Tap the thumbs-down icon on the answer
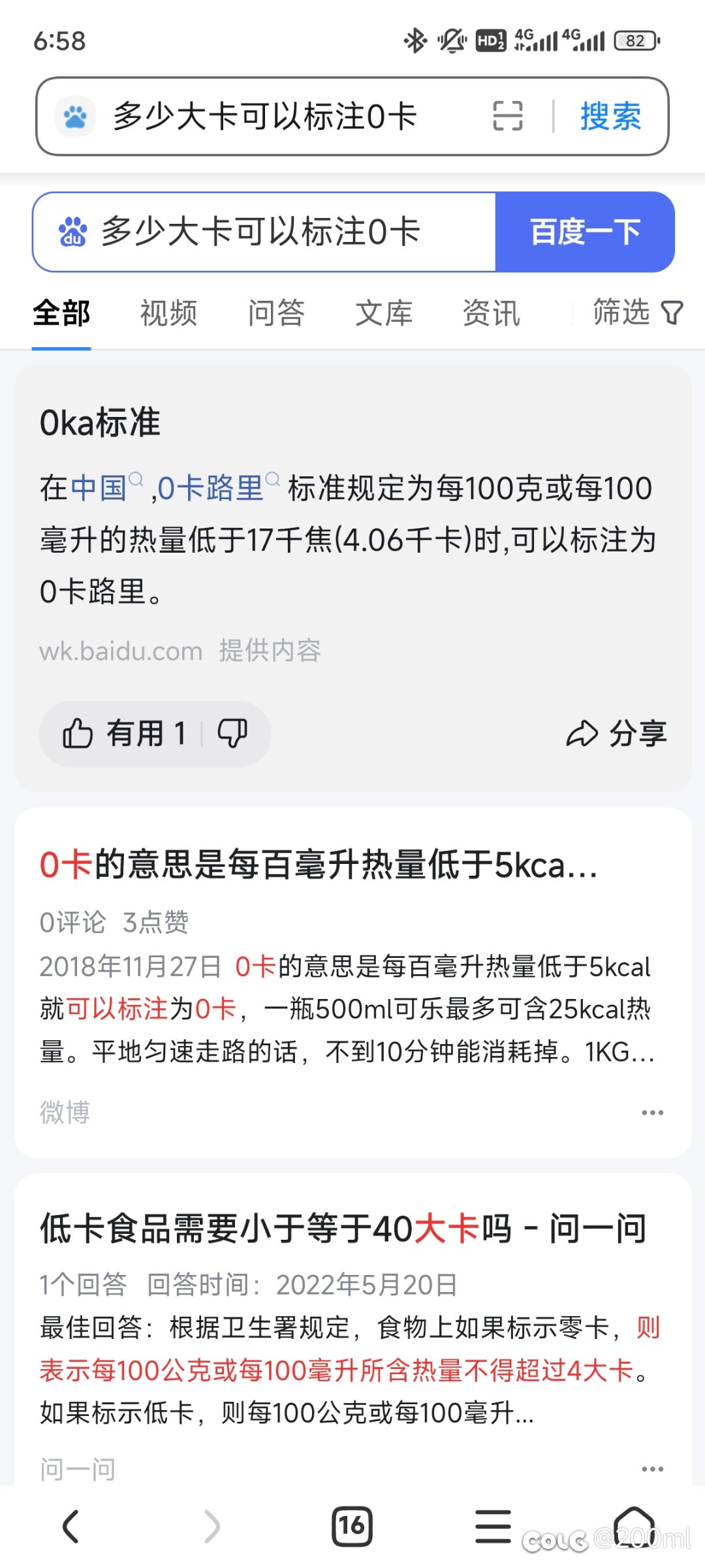The height and width of the screenshot is (1568, 705). point(232,733)
